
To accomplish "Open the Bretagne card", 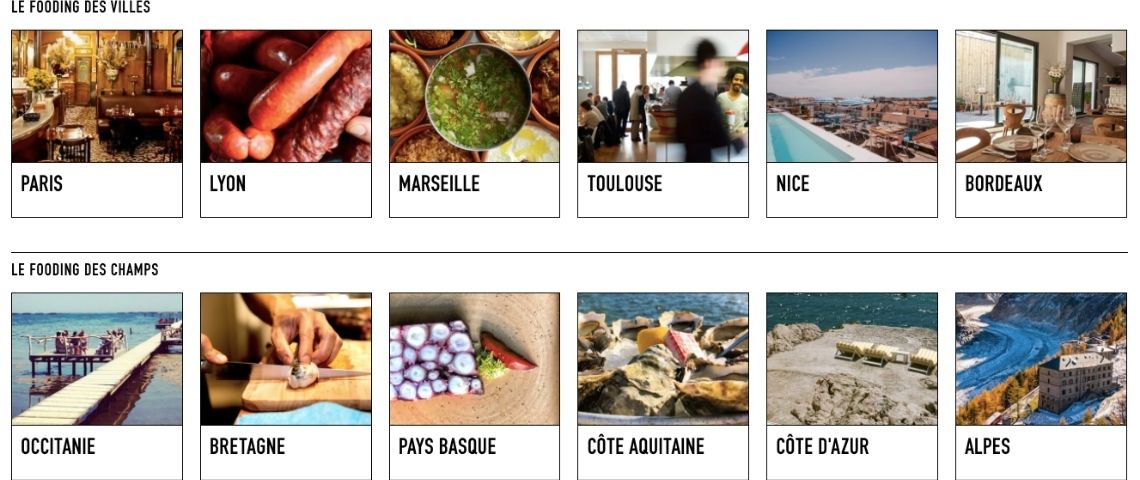I will 285,385.
